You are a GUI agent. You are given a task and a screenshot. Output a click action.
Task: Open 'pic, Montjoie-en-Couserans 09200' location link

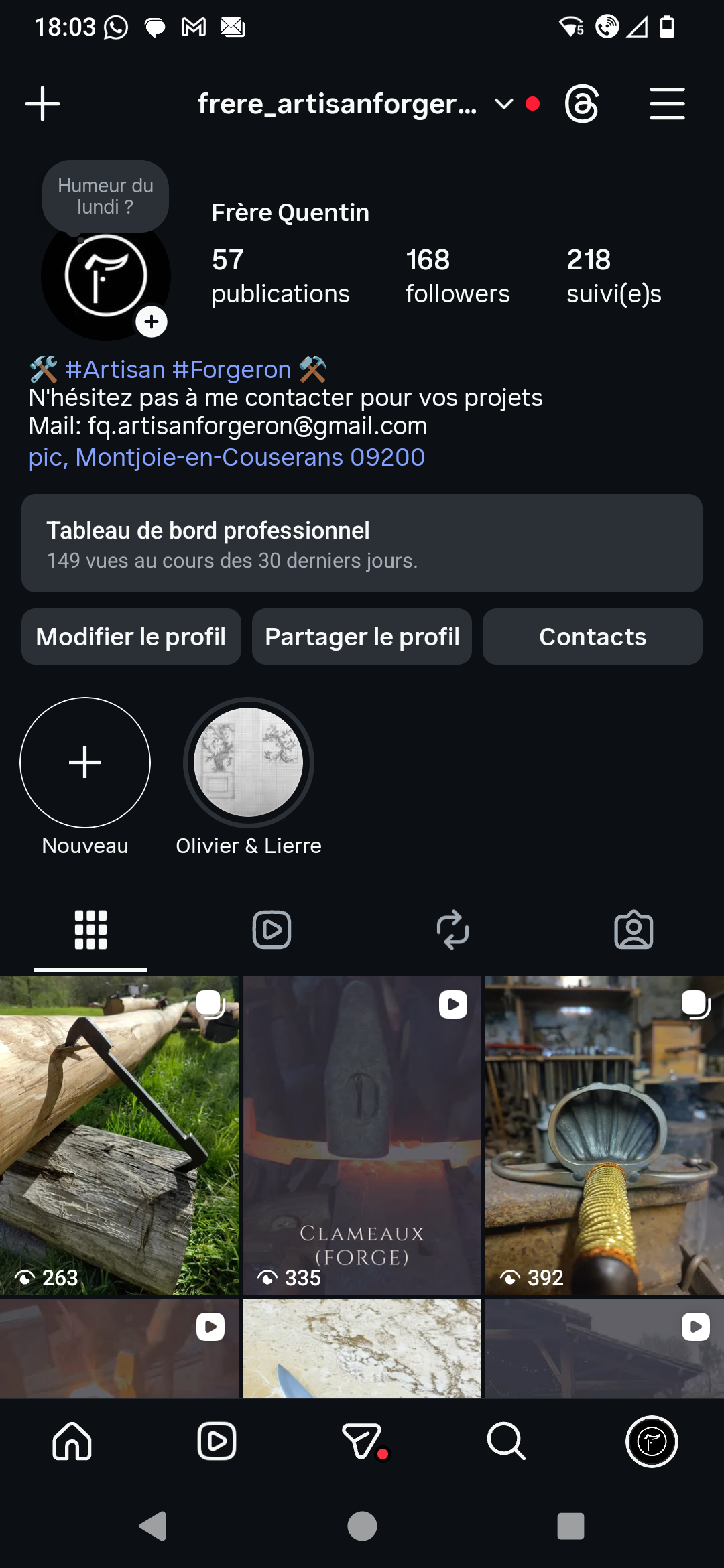(226, 457)
